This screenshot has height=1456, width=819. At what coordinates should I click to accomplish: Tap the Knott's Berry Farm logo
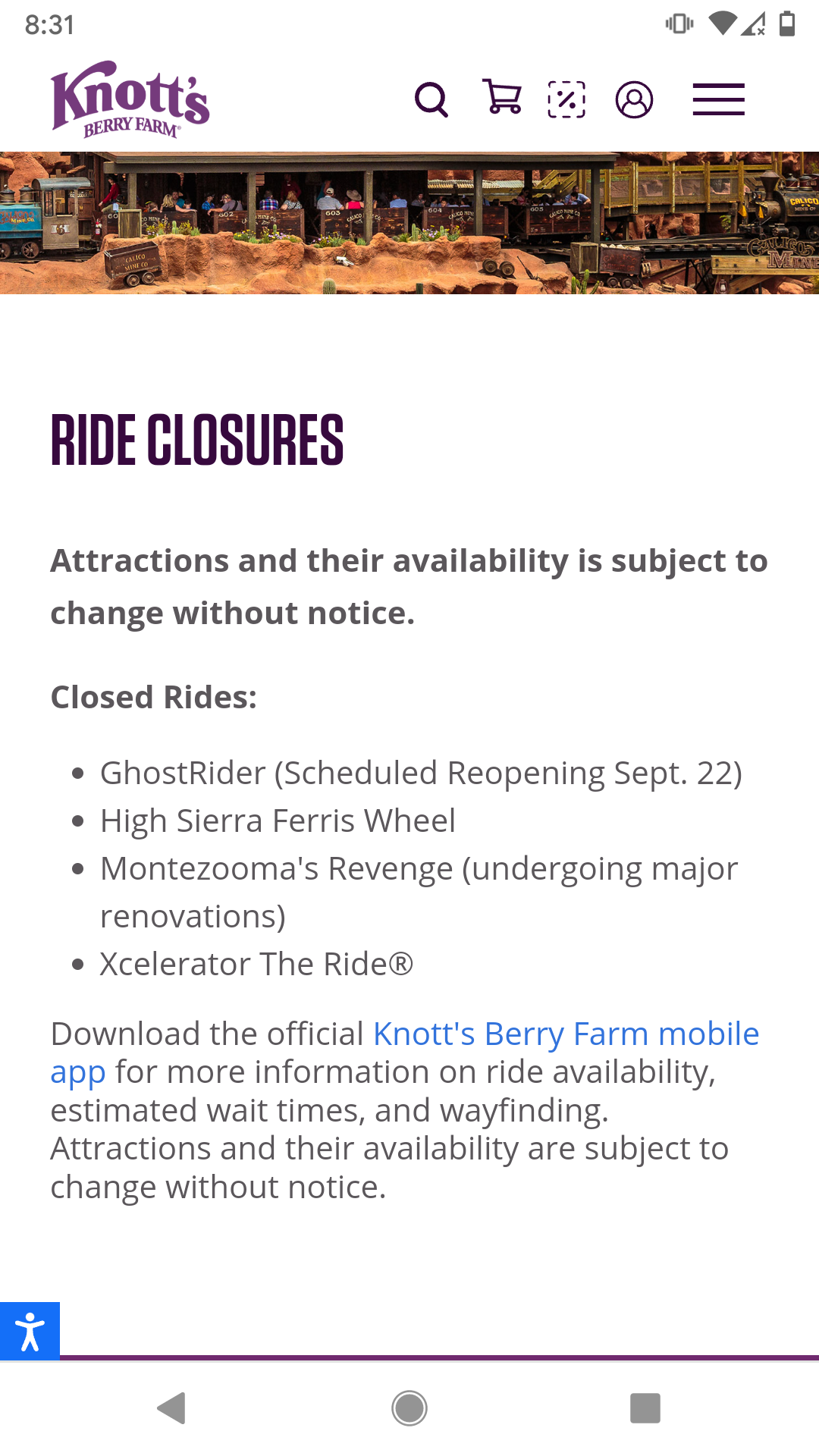[x=130, y=99]
